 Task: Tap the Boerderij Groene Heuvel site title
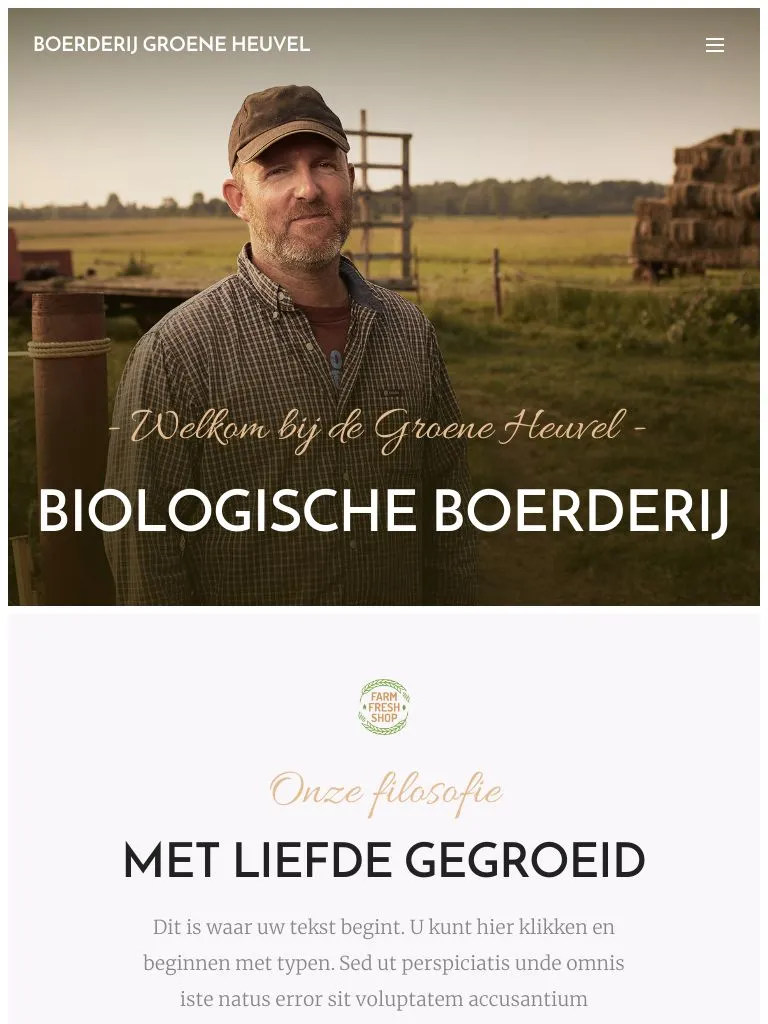click(x=171, y=45)
